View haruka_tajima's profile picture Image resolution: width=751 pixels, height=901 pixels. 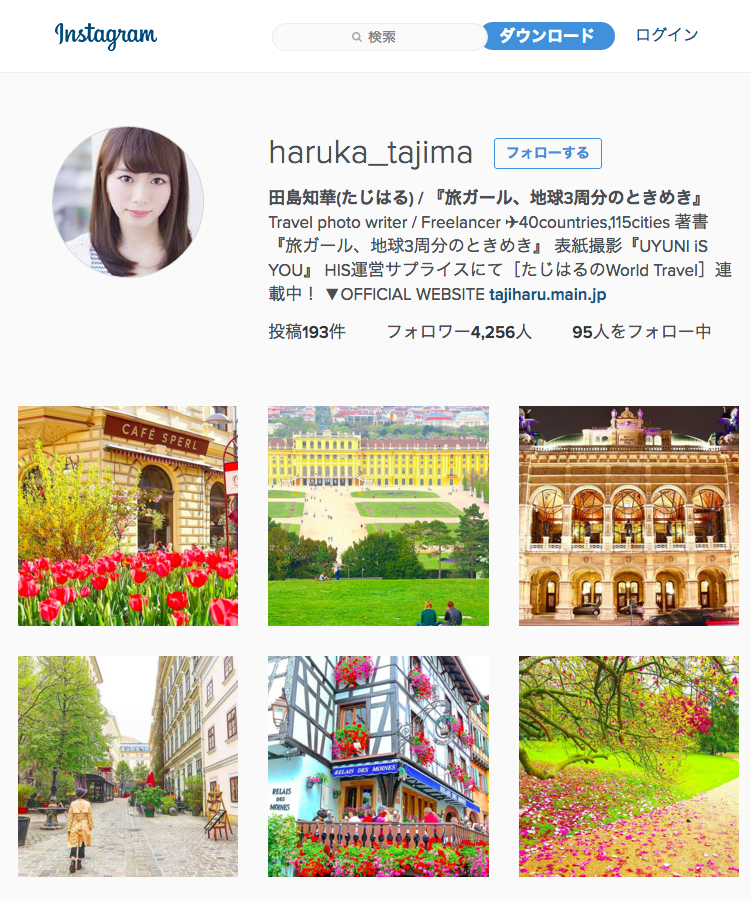click(128, 202)
